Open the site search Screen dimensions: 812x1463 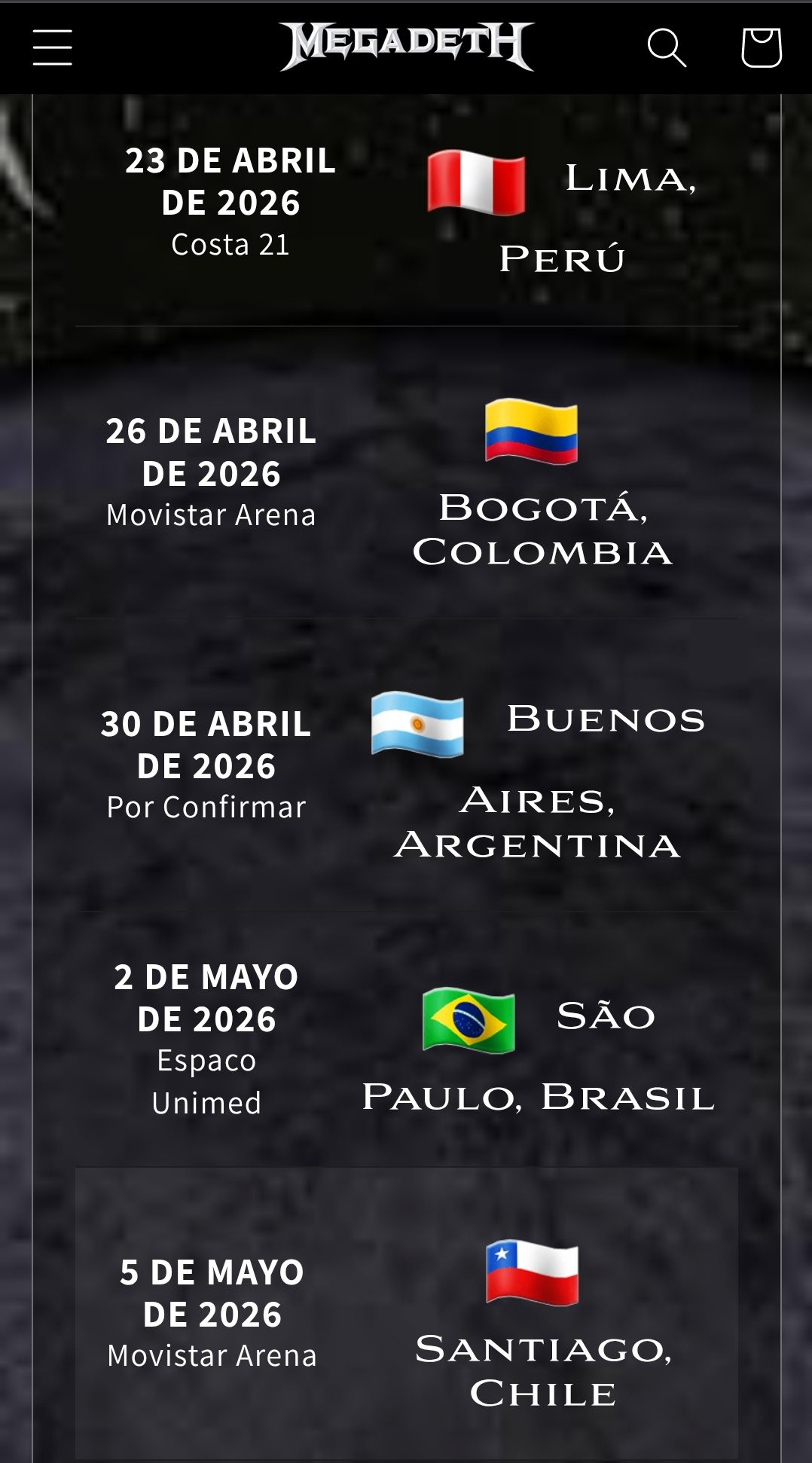click(667, 47)
